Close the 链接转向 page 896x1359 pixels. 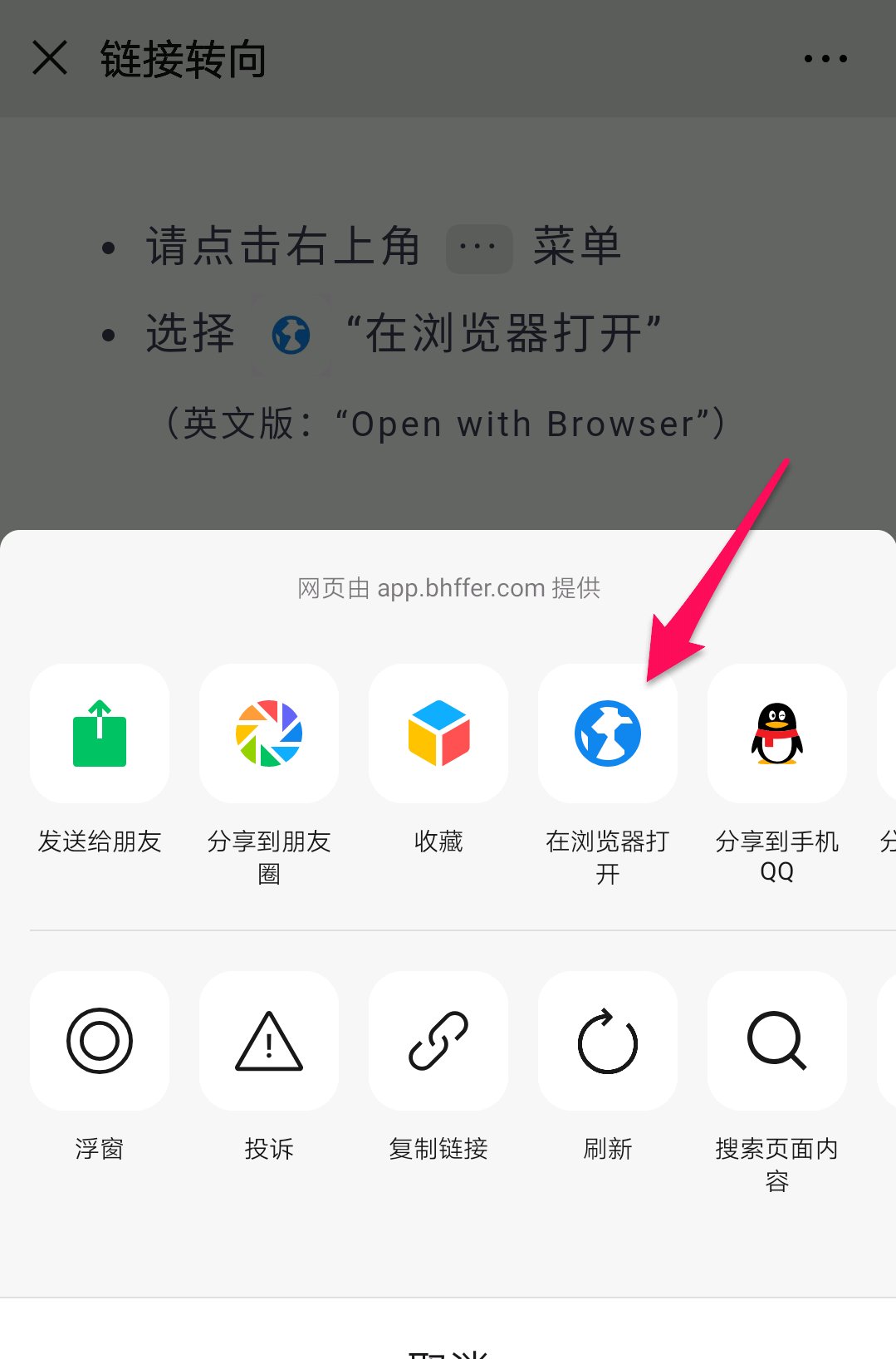click(50, 58)
